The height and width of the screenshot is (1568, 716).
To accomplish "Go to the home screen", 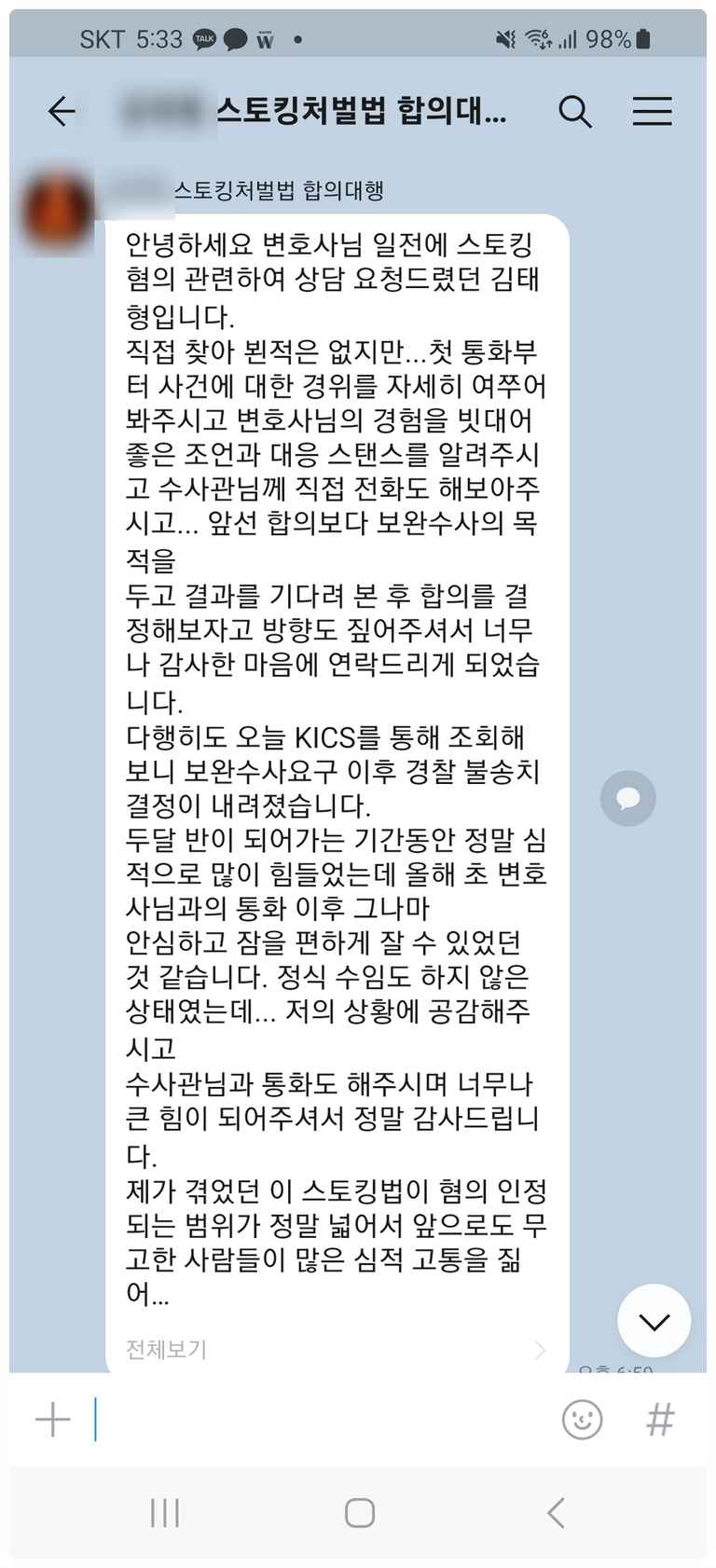I will pyautogui.click(x=359, y=1512).
